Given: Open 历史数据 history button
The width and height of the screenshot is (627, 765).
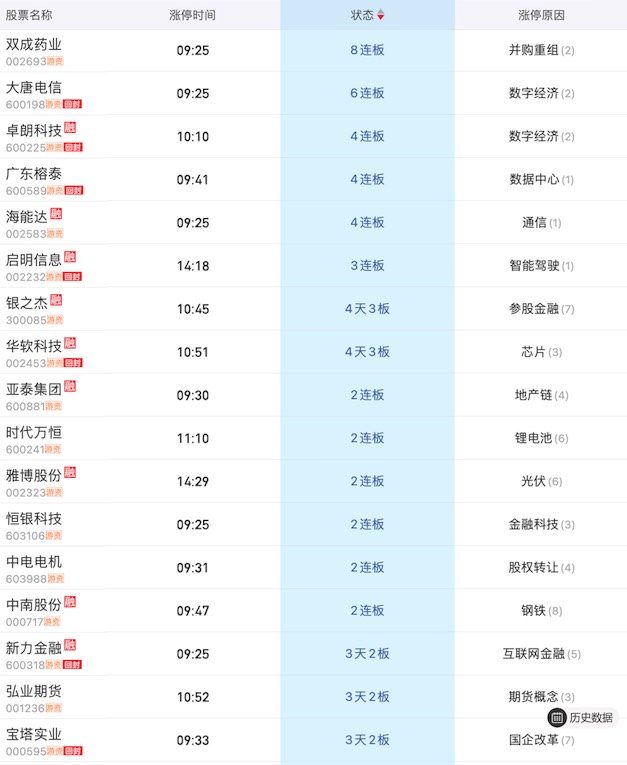Looking at the screenshot, I should pyautogui.click(x=581, y=717).
